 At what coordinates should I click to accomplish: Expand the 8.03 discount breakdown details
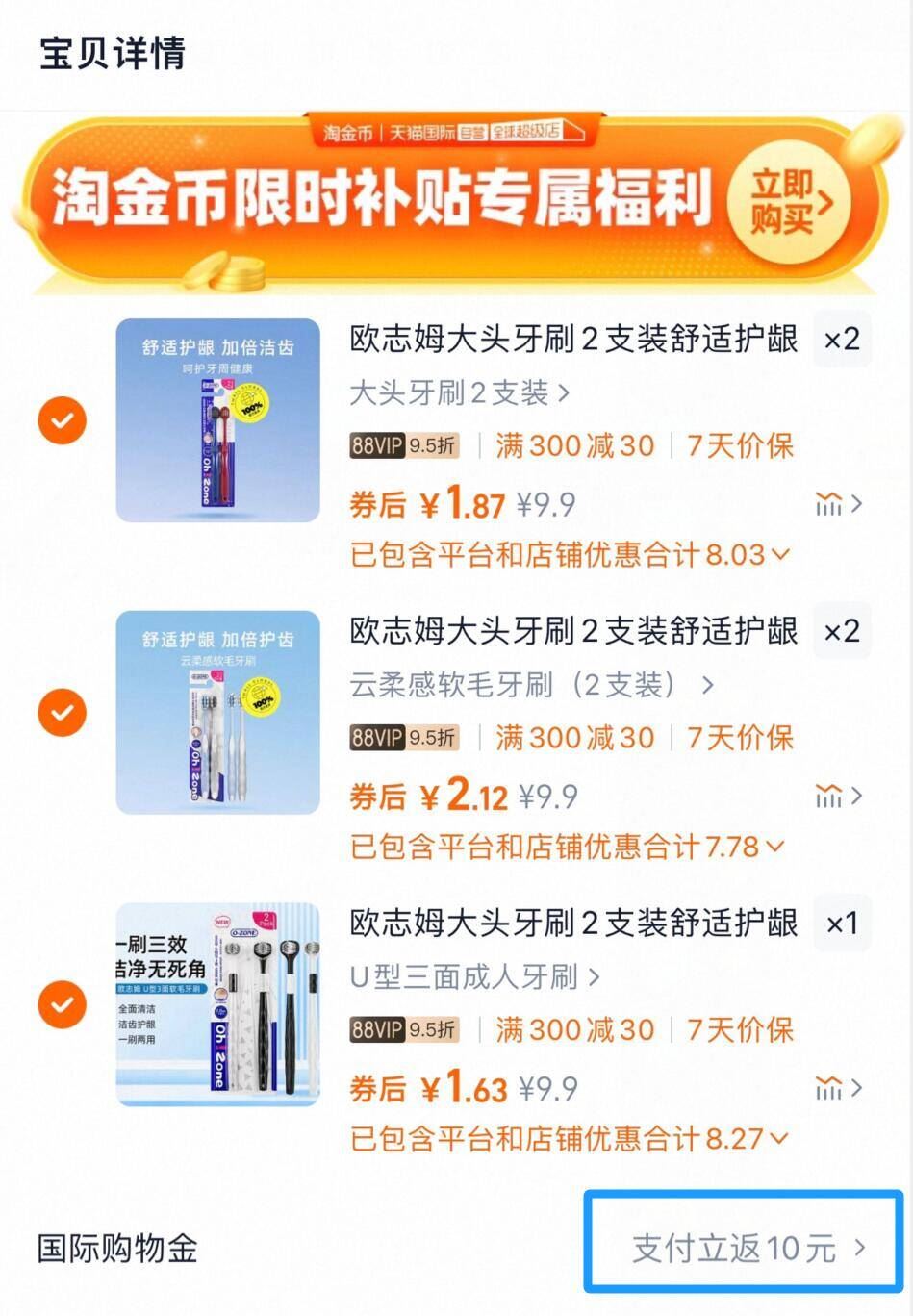(777, 553)
